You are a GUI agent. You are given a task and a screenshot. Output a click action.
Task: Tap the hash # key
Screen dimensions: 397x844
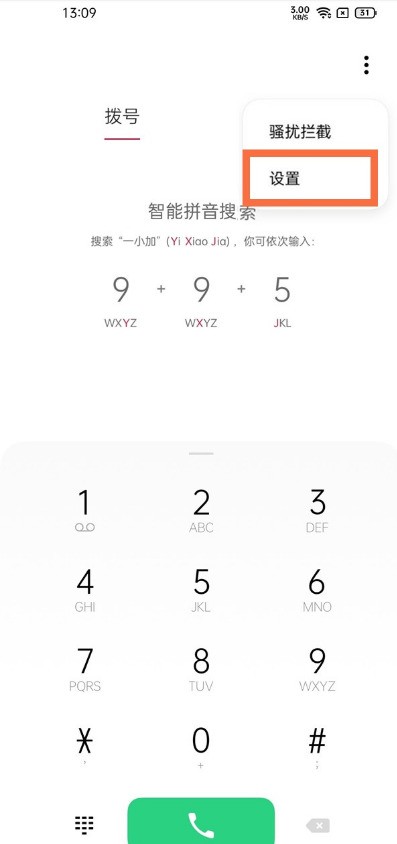317,747
